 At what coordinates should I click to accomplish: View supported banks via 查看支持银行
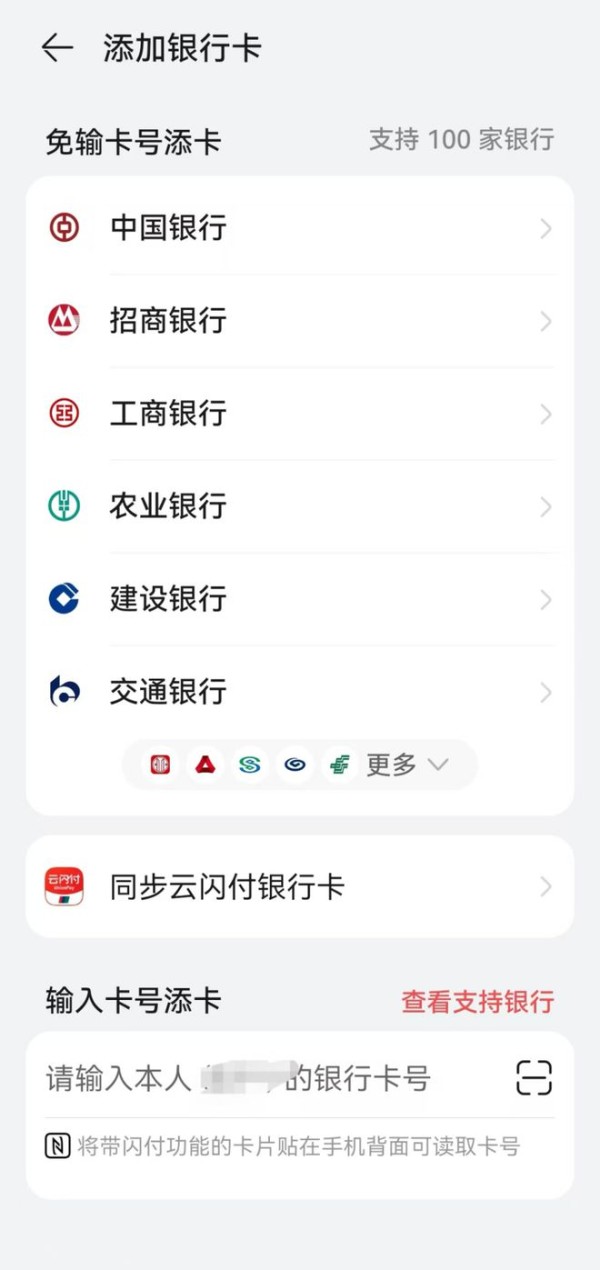point(477,1001)
